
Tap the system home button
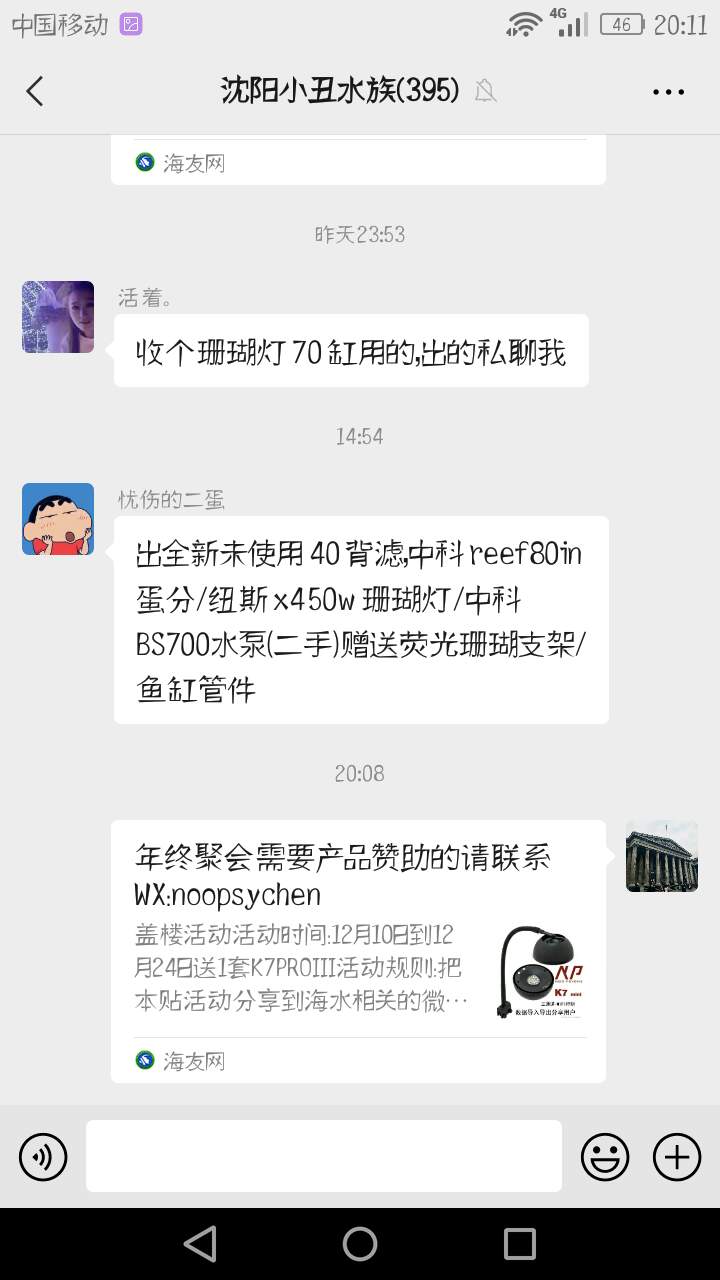click(x=360, y=1244)
